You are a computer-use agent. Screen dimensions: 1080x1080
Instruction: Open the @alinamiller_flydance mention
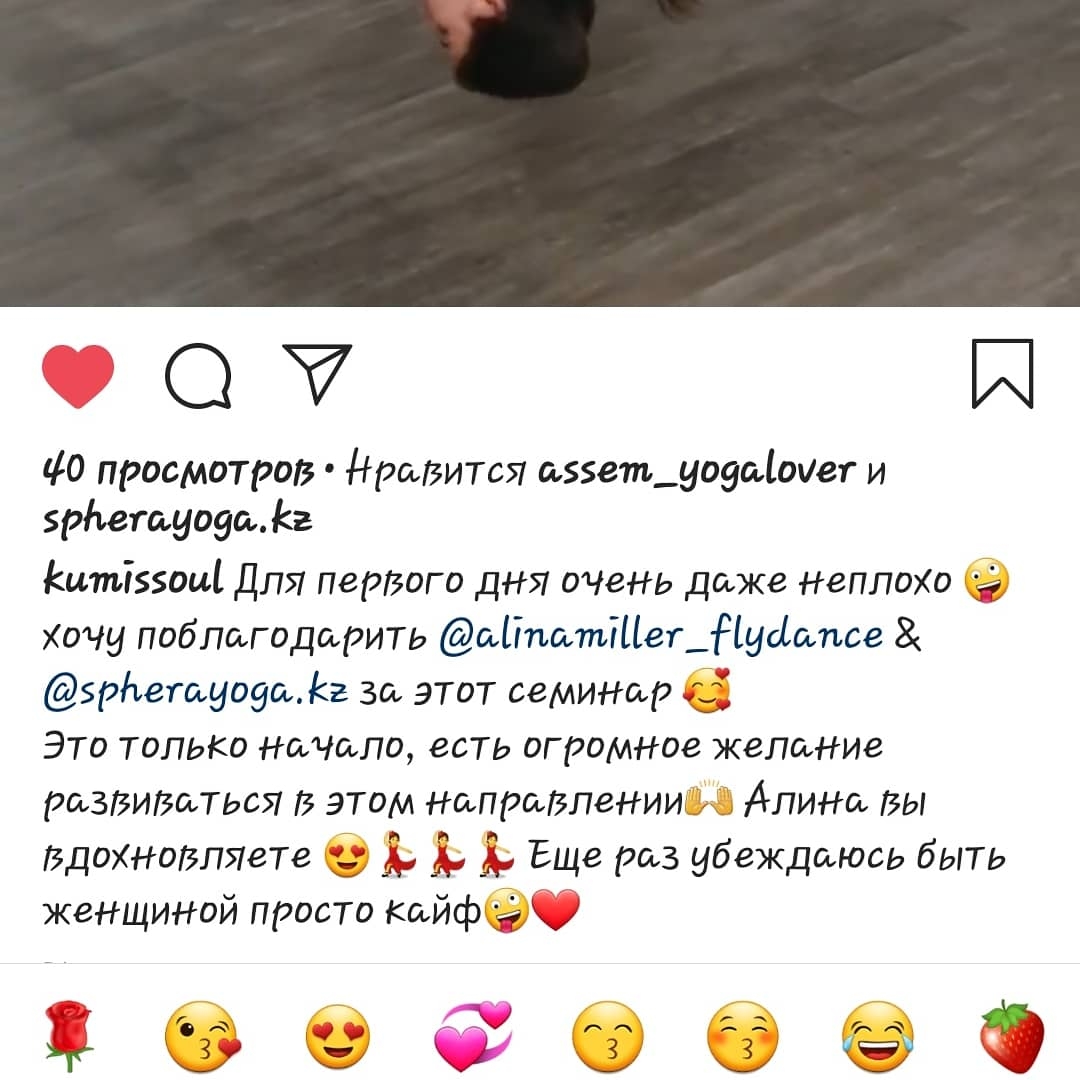(661, 634)
